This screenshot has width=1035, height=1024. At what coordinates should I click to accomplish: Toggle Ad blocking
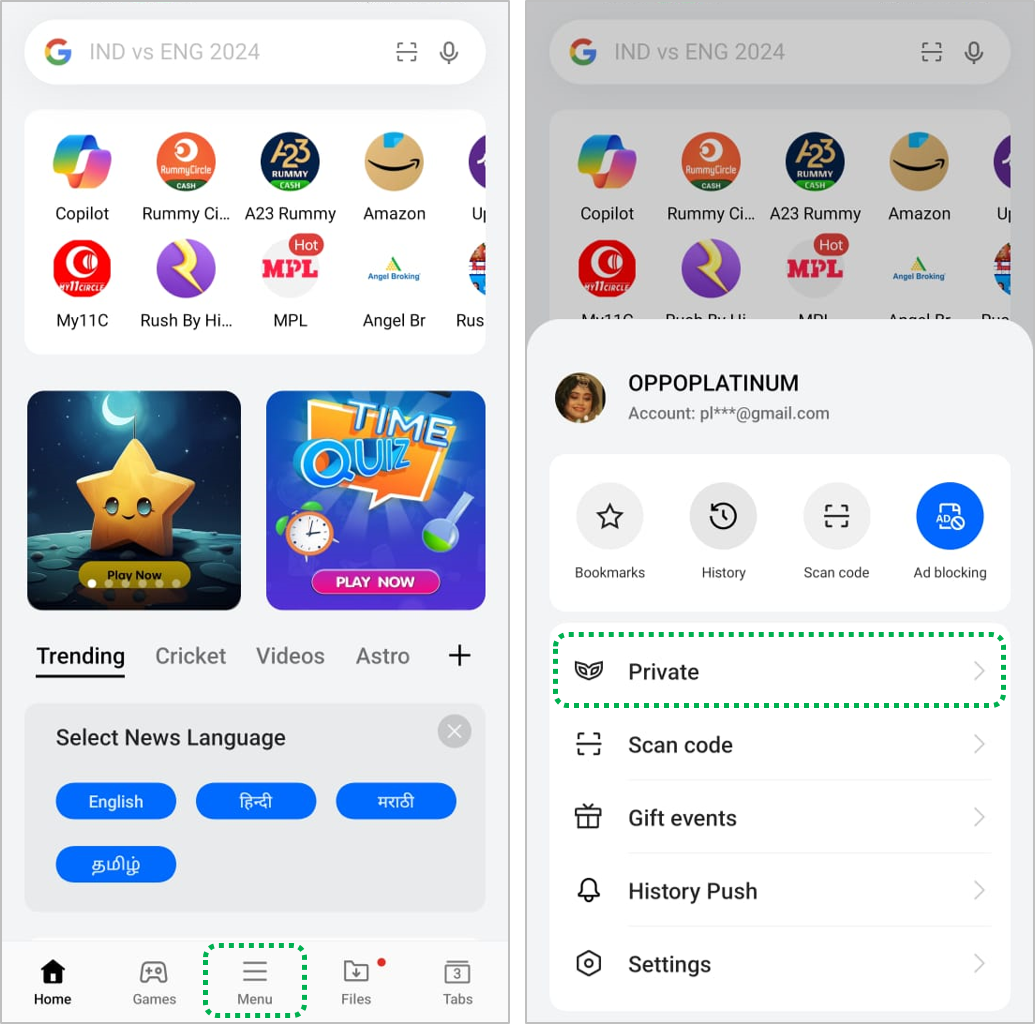(949, 530)
